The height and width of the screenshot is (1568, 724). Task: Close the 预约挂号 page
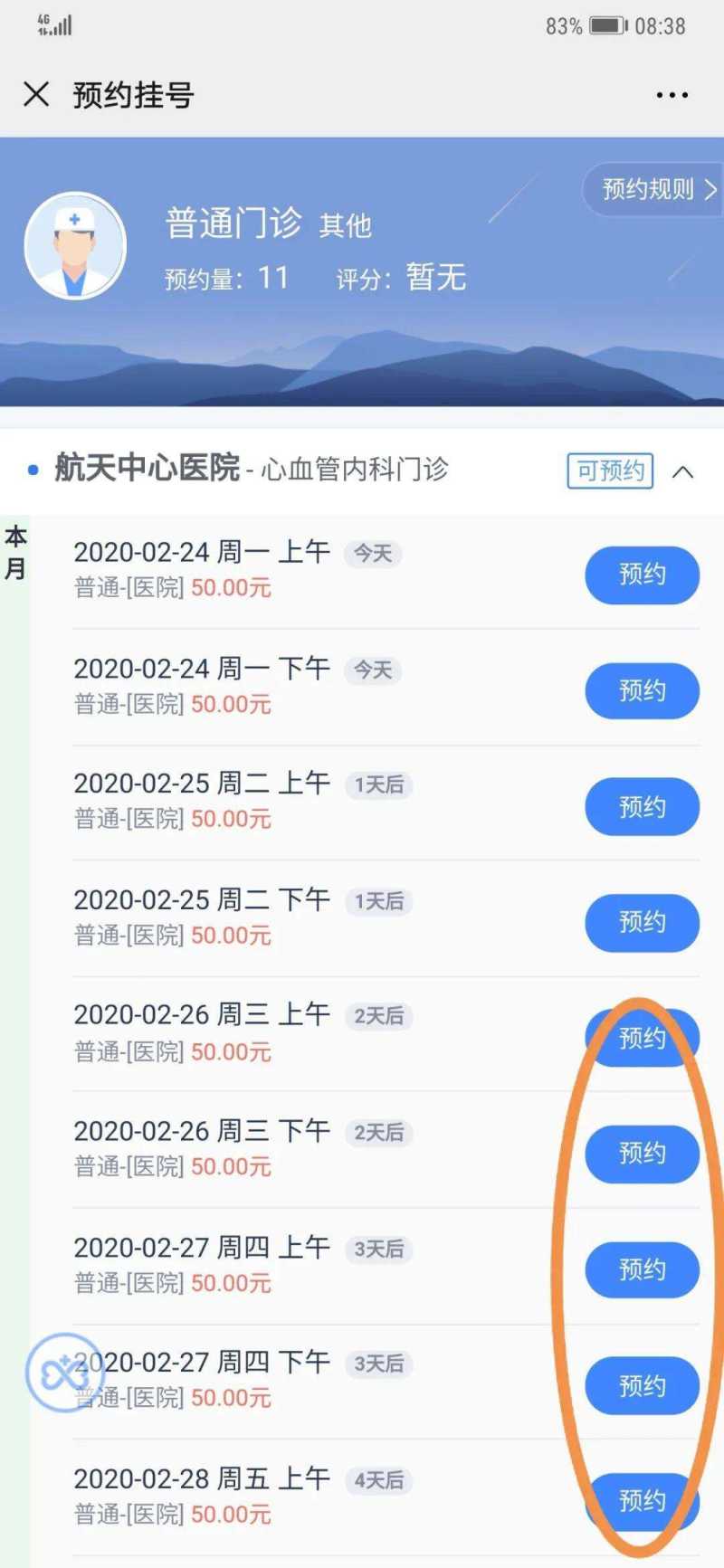click(x=36, y=94)
